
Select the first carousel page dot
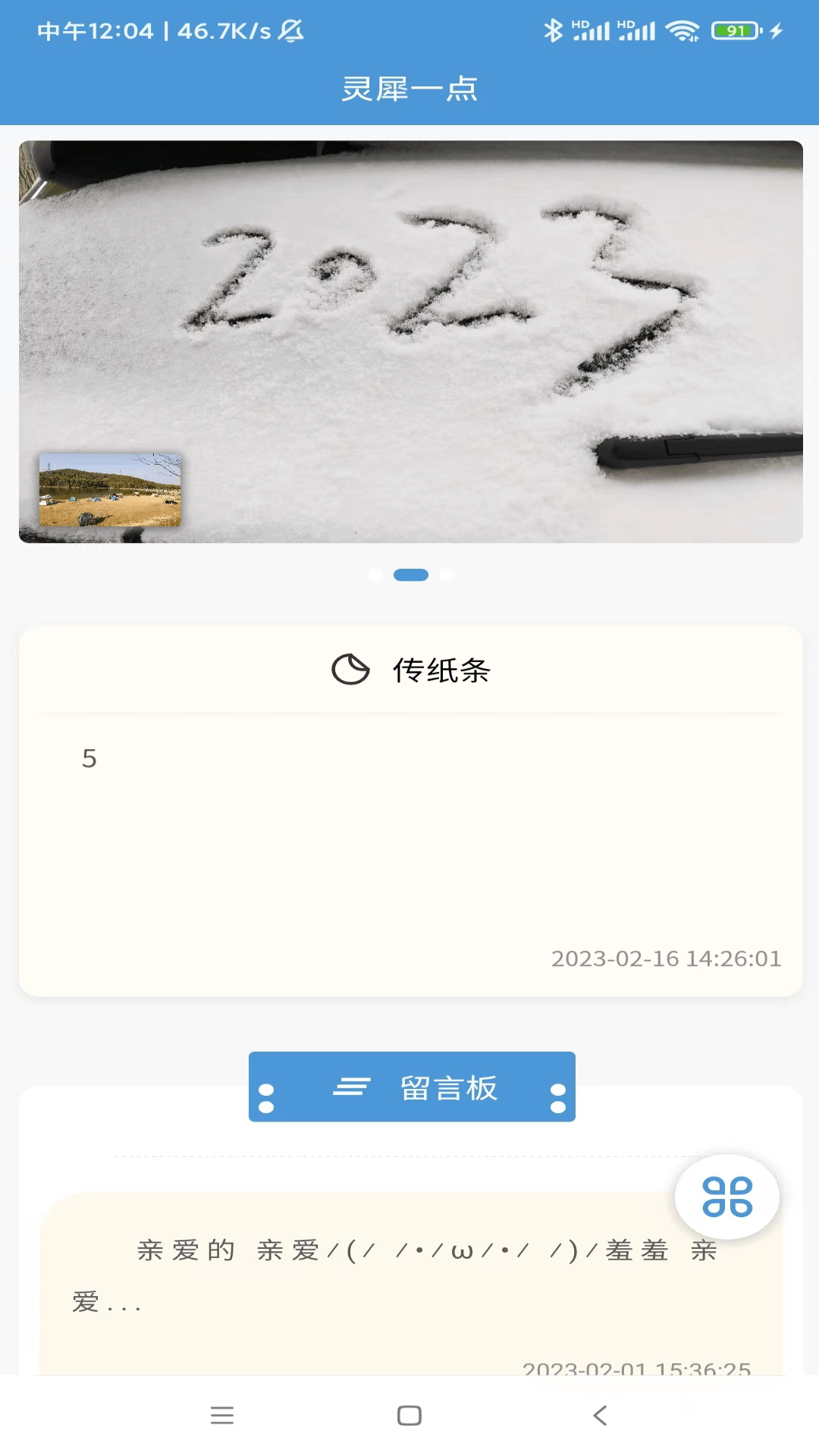(375, 575)
